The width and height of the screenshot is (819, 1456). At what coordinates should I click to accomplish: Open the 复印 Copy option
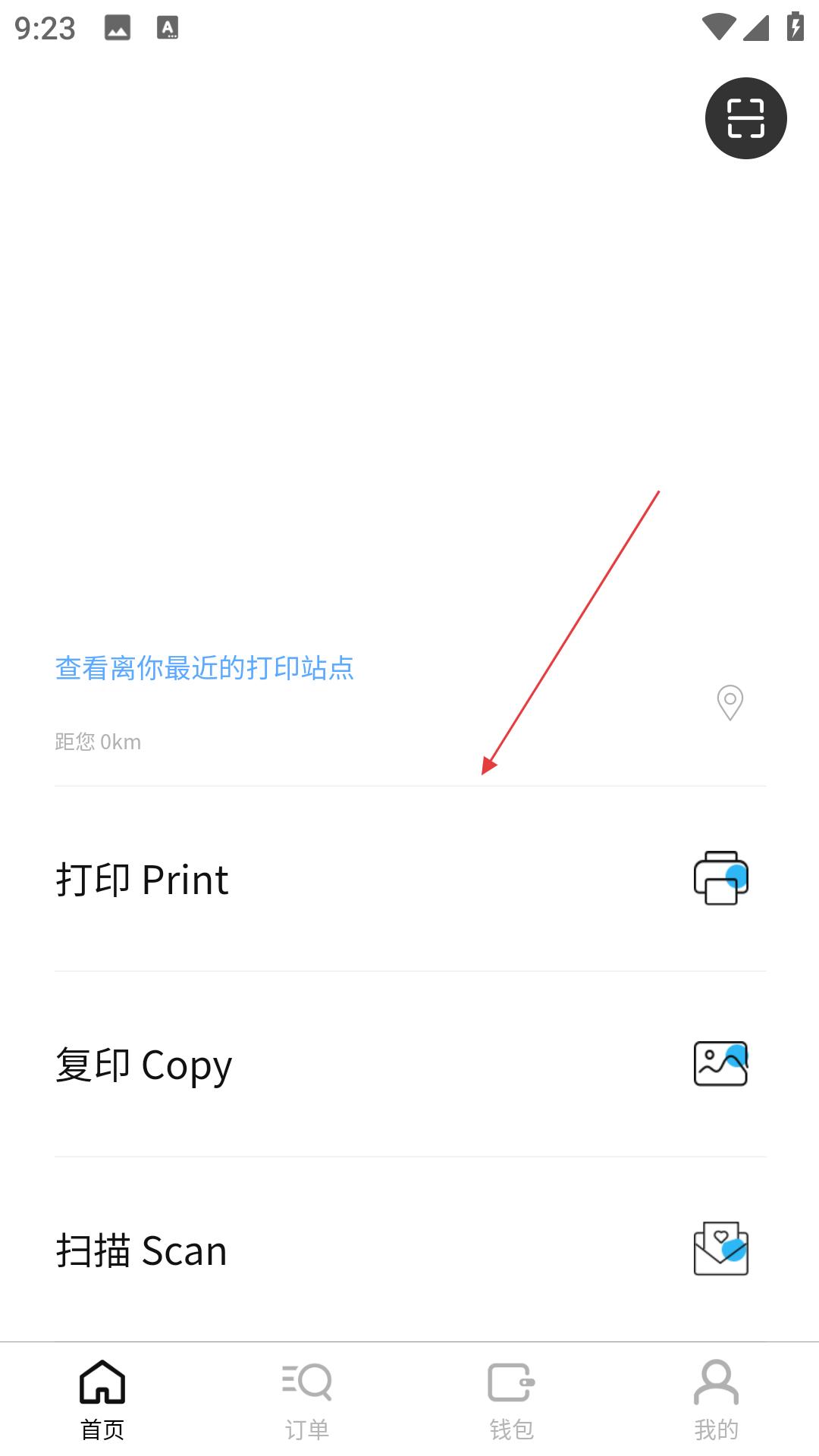click(x=409, y=1065)
